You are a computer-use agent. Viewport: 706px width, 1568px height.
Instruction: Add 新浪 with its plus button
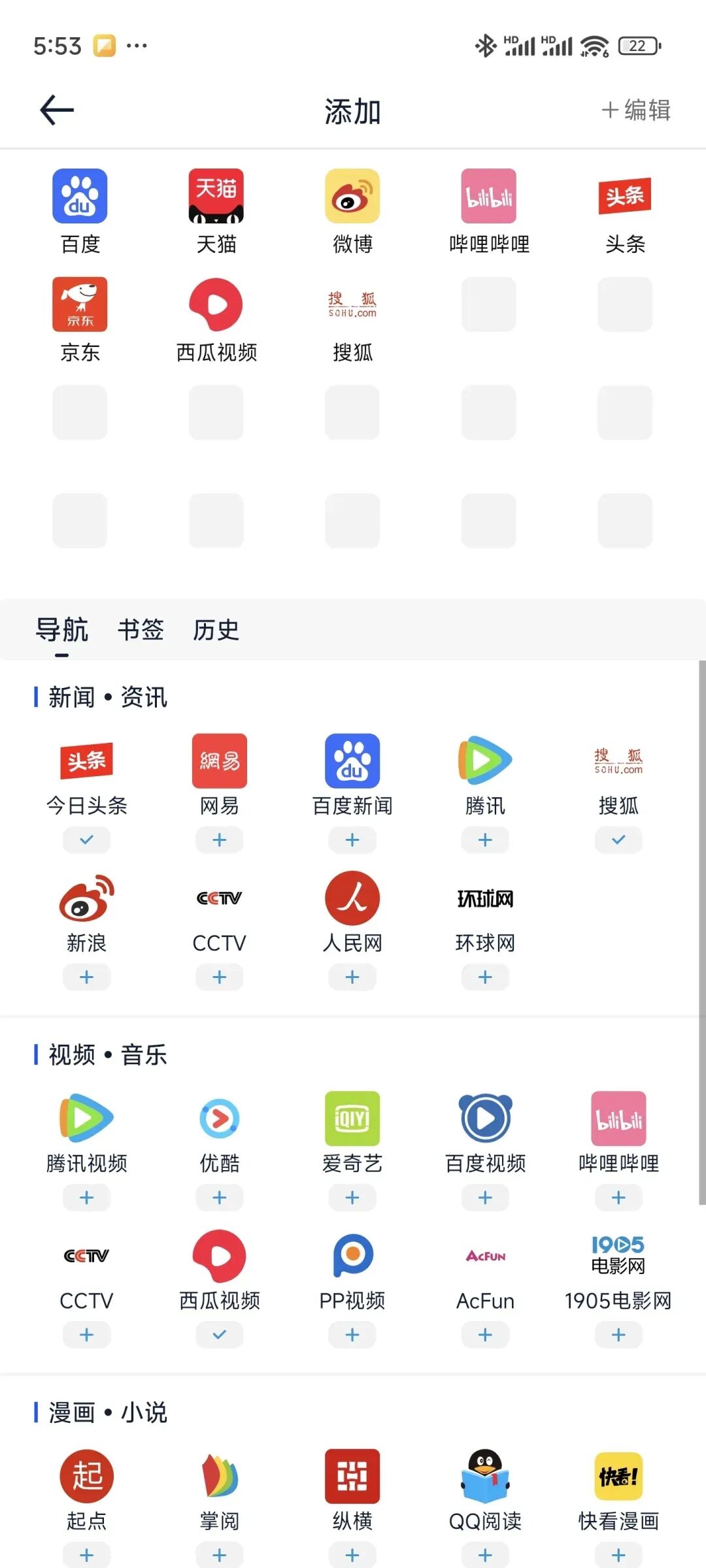[86, 977]
